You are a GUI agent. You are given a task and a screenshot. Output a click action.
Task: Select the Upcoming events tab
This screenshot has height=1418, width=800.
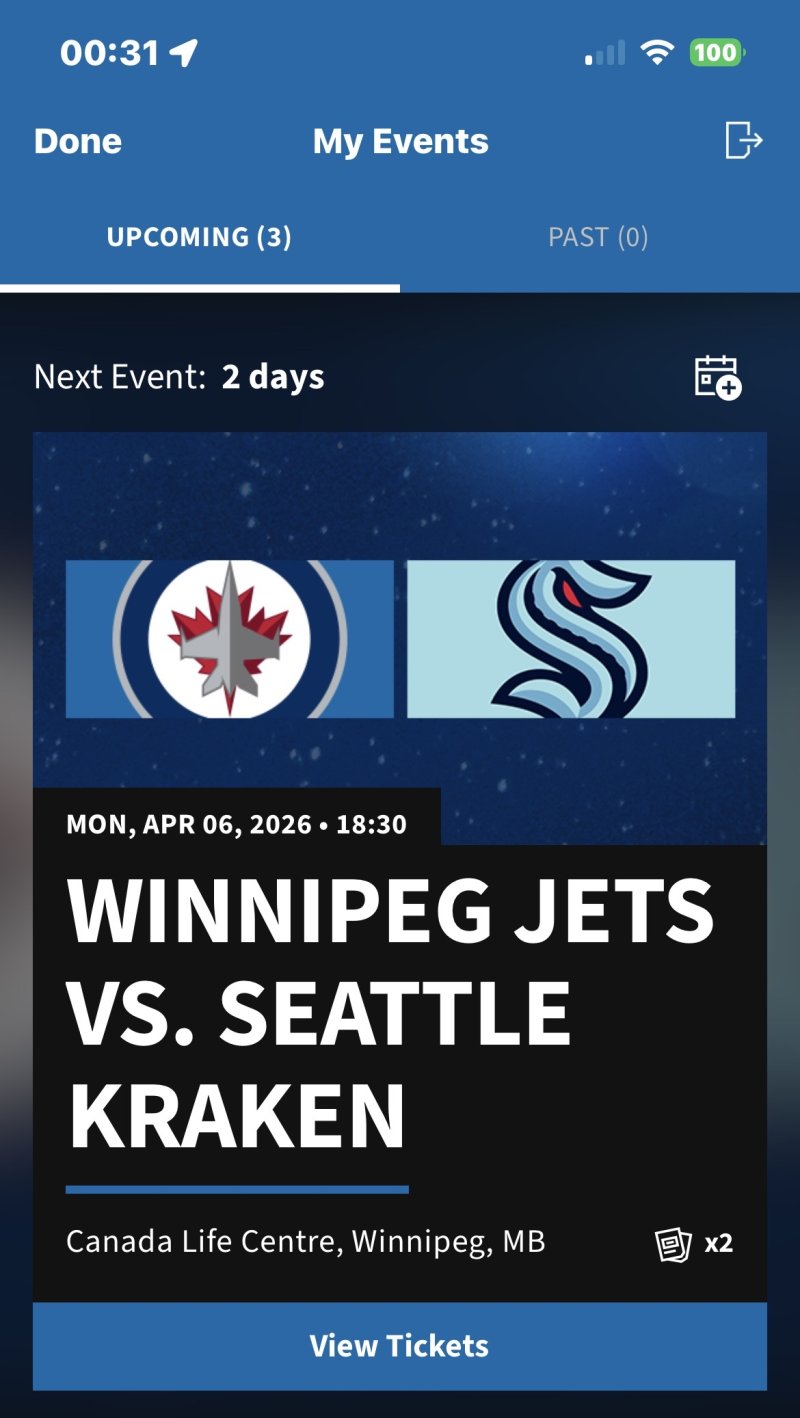pos(199,237)
